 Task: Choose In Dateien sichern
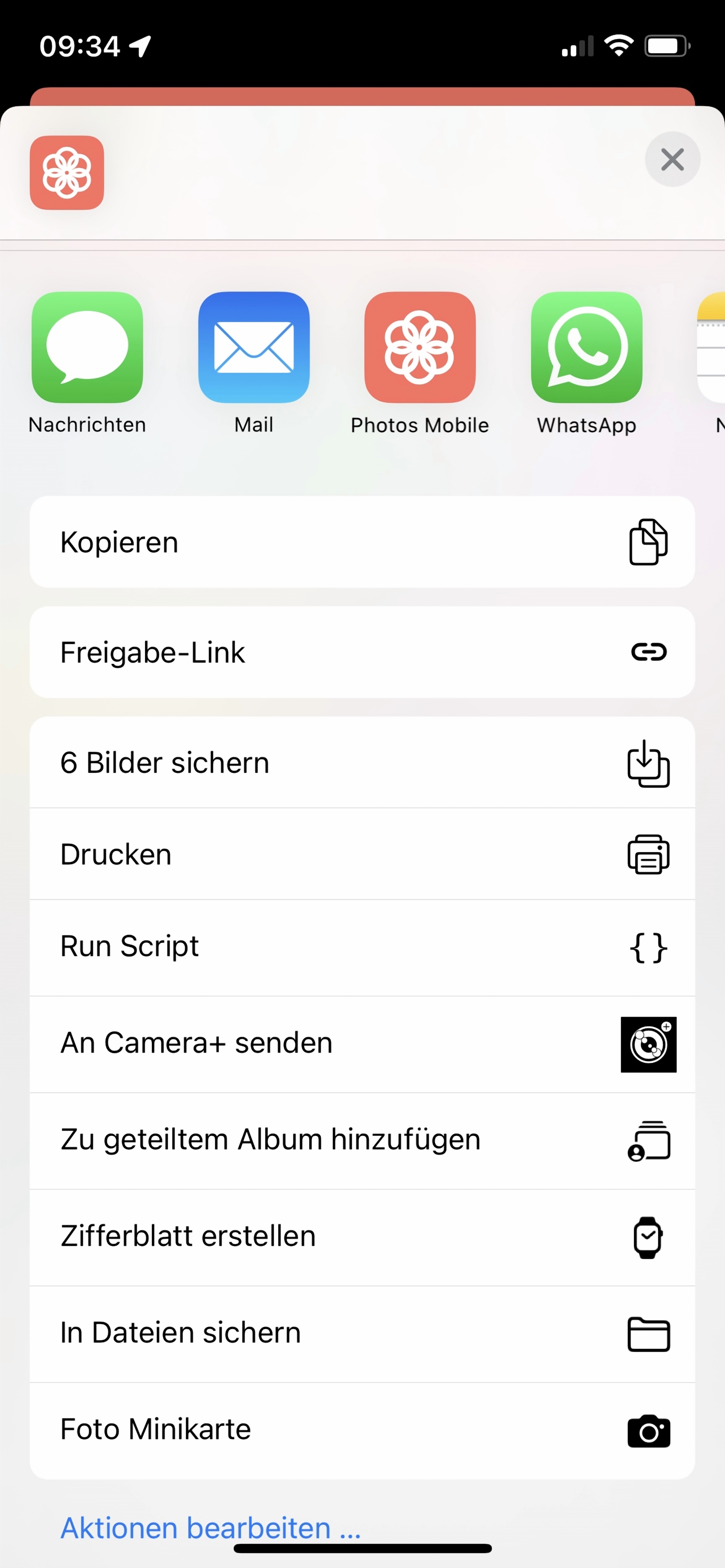362,1334
